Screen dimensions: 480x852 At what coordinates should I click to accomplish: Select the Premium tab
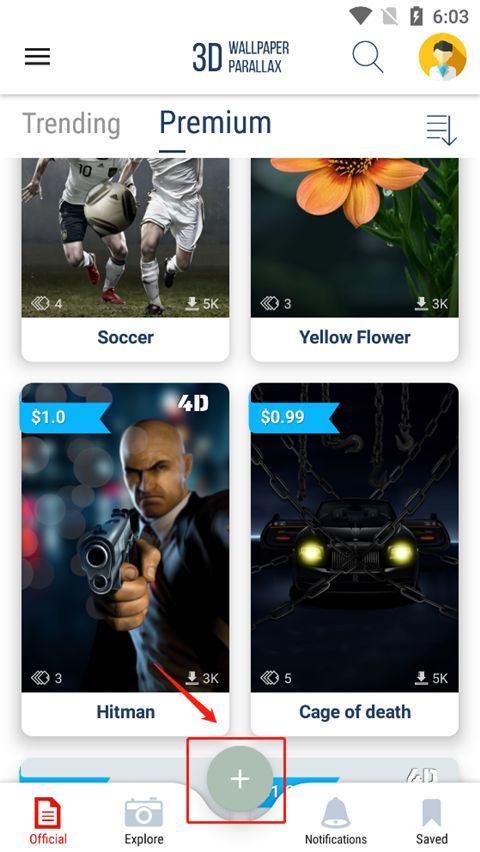[215, 123]
